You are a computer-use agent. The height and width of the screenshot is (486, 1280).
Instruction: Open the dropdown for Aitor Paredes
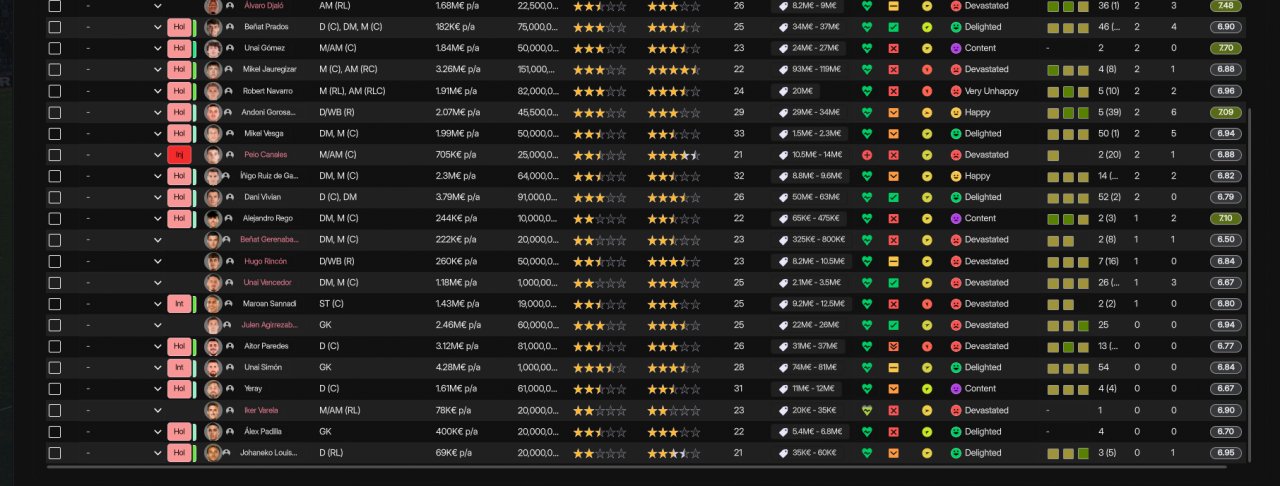coord(158,346)
